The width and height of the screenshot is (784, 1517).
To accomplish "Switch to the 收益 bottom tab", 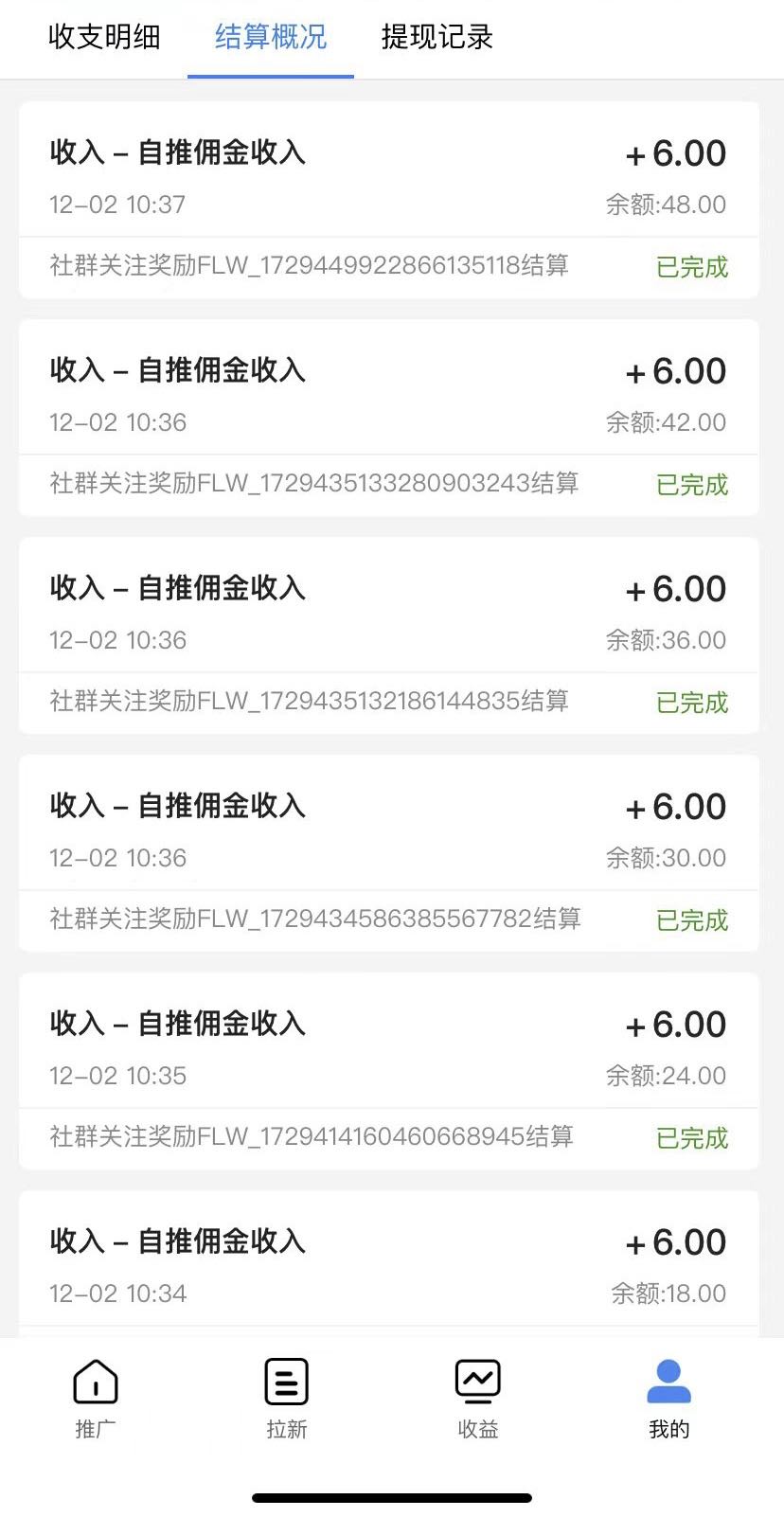I will coord(478,1399).
